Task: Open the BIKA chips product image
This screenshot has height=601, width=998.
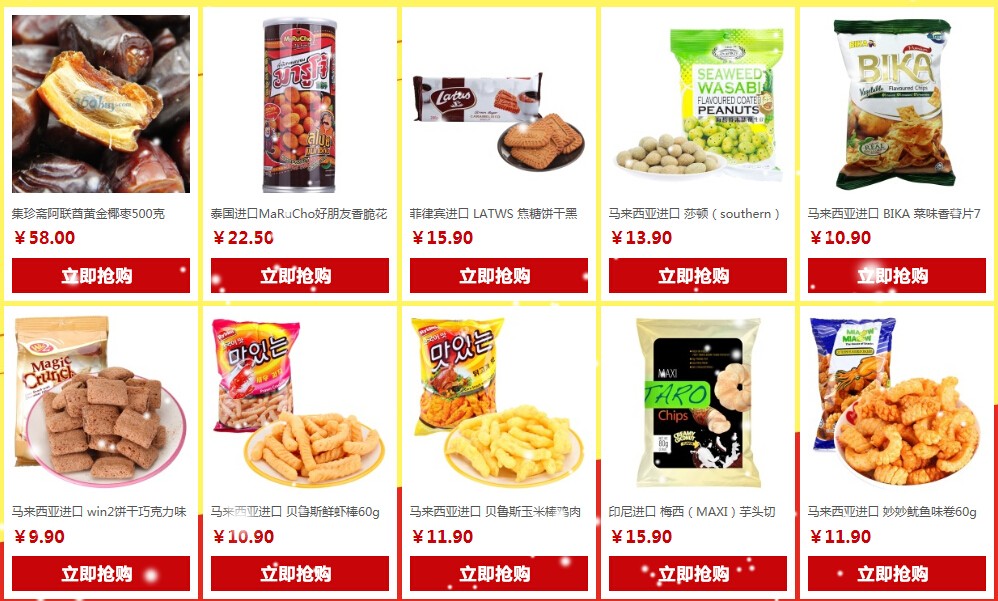Action: pos(896,104)
